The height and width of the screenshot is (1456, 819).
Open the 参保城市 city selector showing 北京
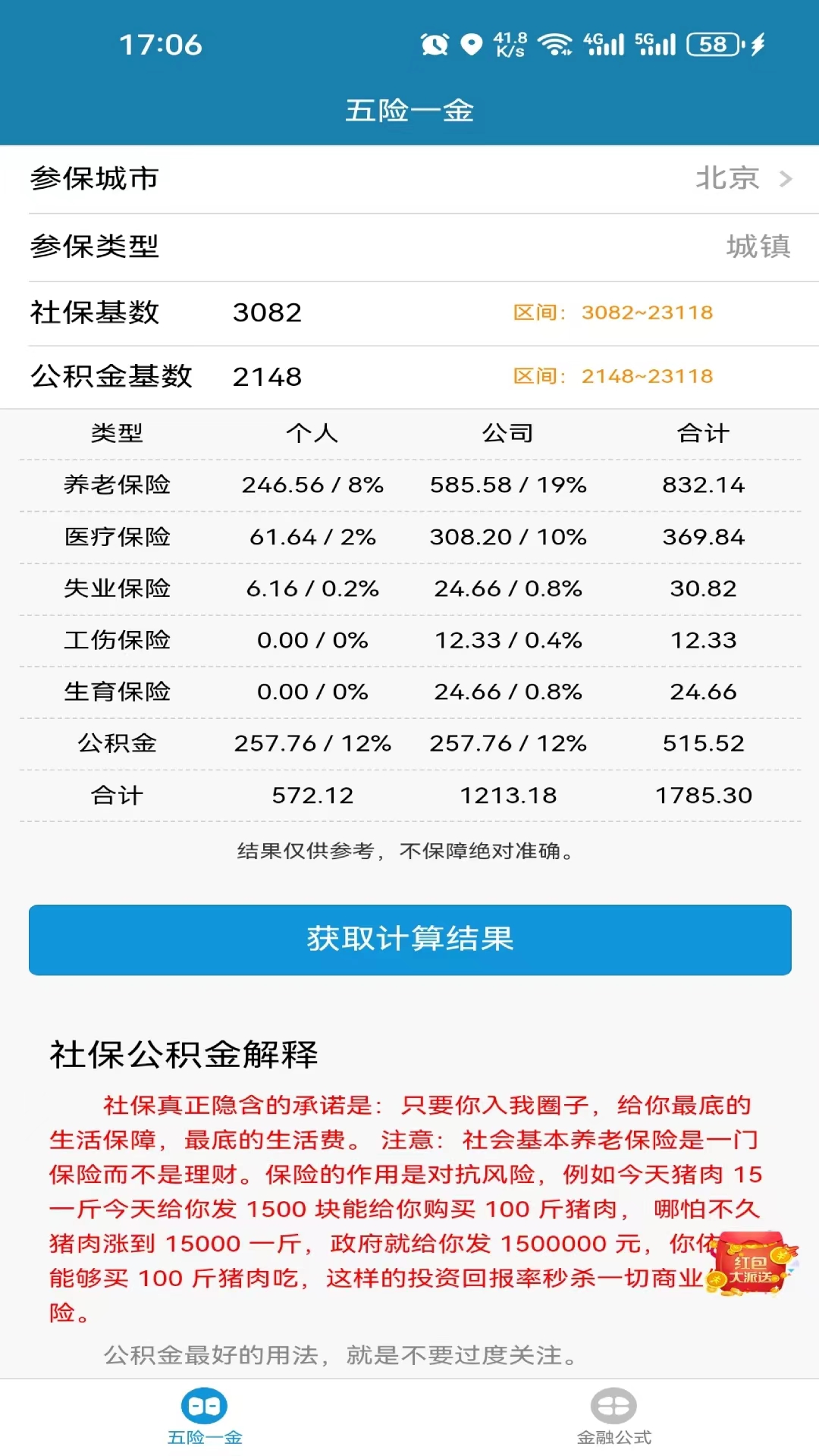pos(742,179)
